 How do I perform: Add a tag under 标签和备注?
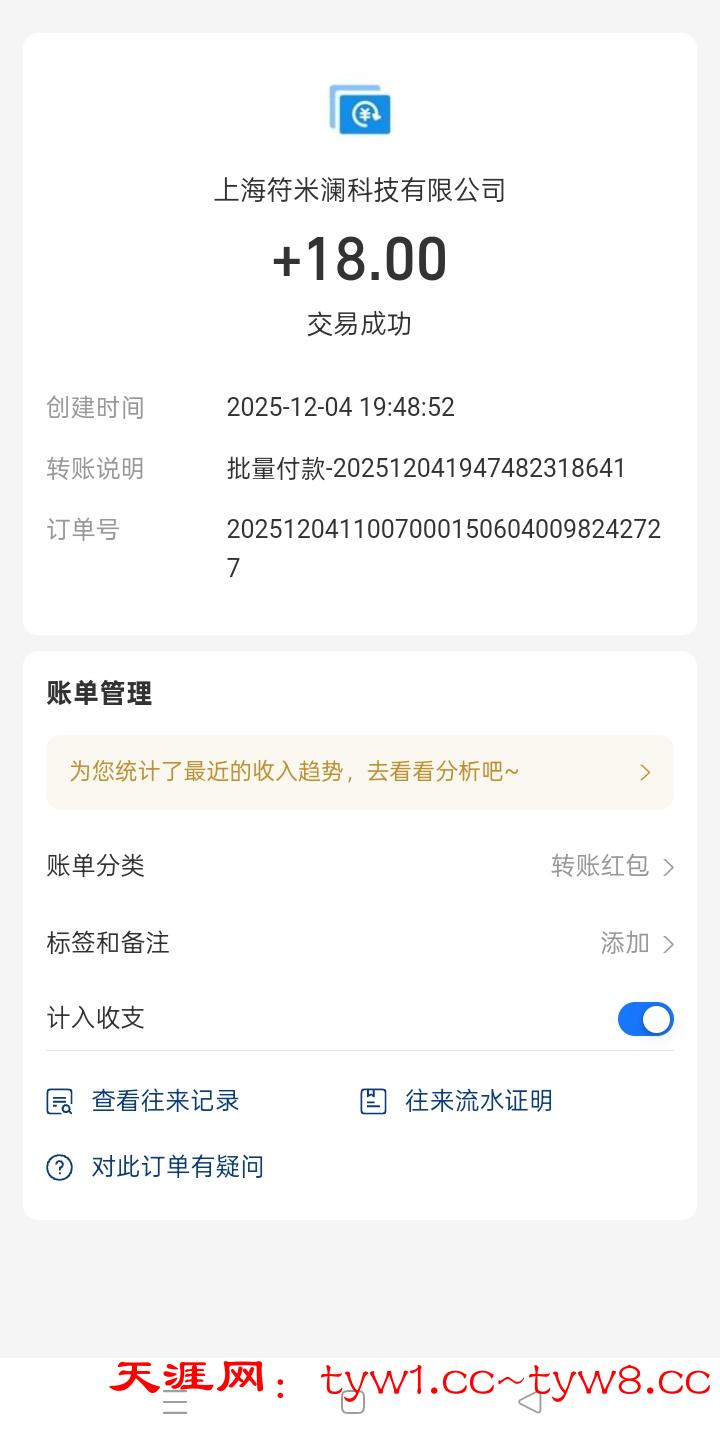pyautogui.click(x=636, y=943)
